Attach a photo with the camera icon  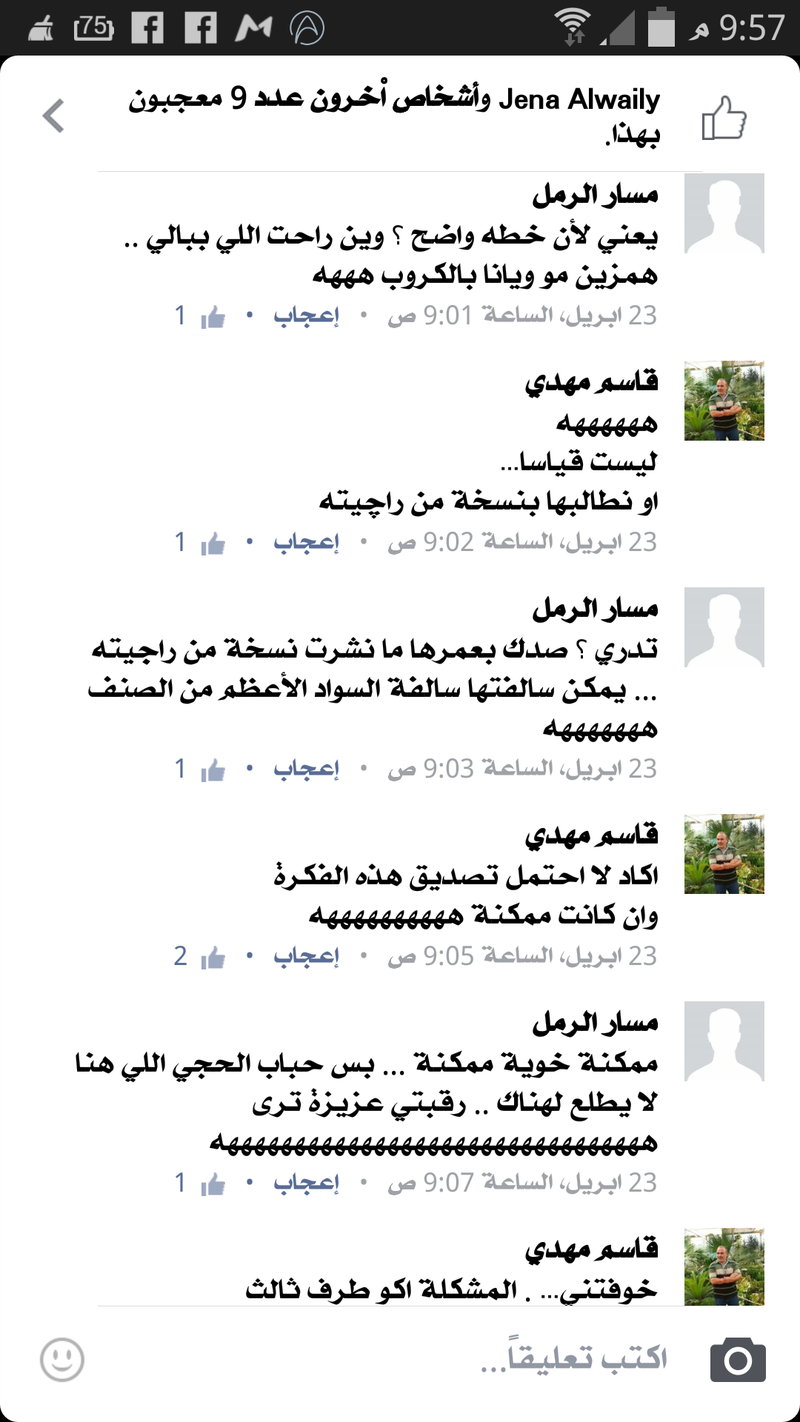[x=737, y=1360]
